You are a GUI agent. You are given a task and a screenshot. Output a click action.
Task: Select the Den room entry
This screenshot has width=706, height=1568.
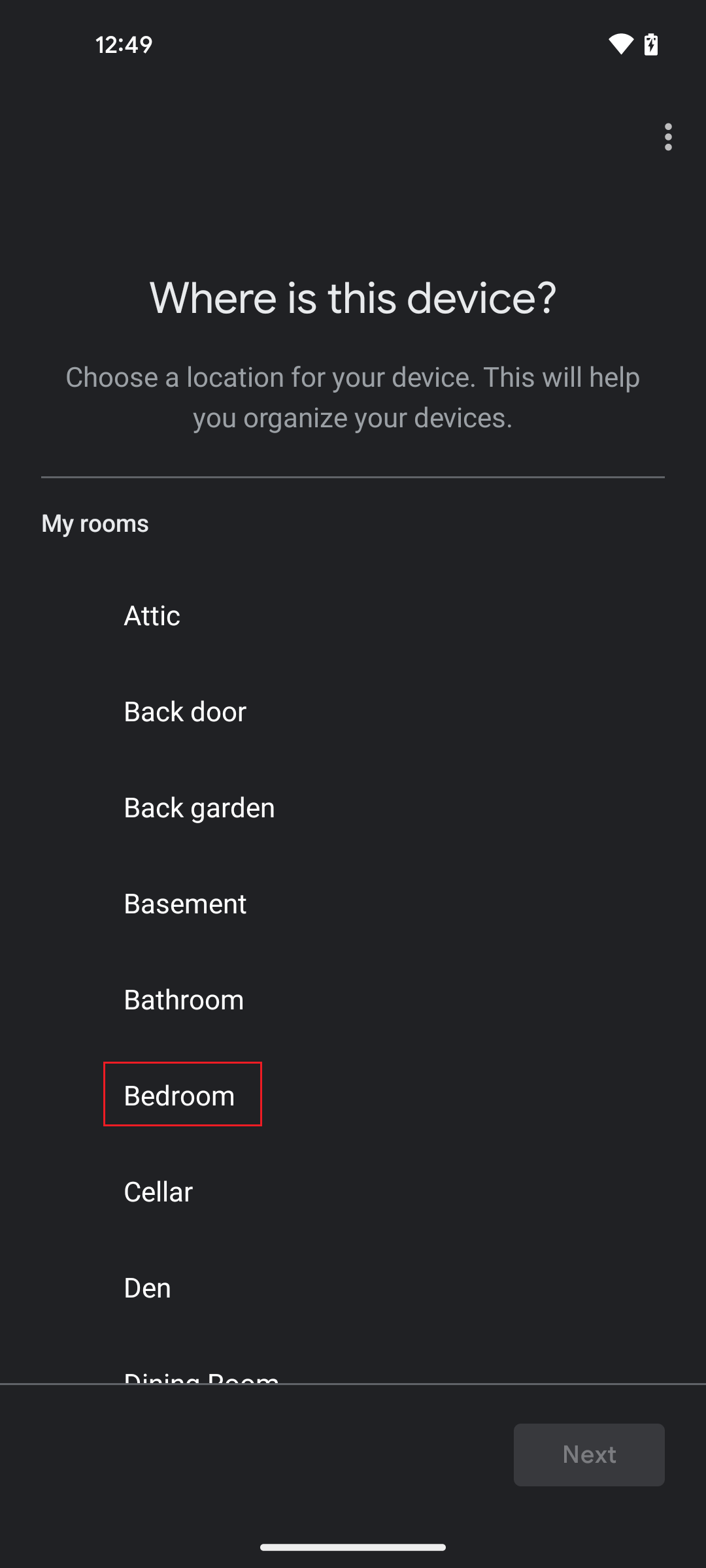pyautogui.click(x=147, y=1287)
